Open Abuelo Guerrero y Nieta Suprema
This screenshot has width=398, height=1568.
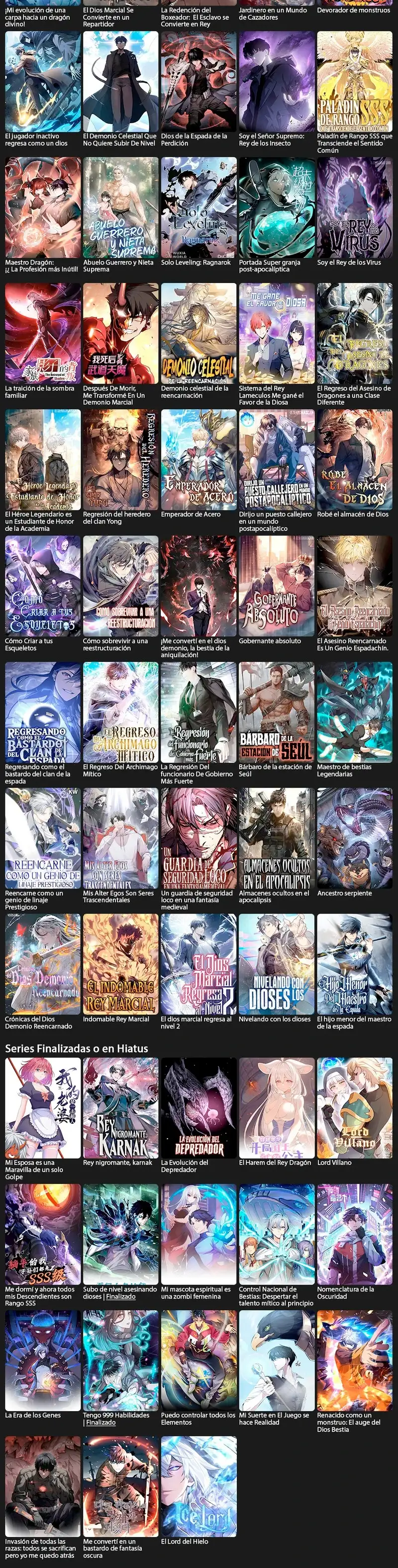pyautogui.click(x=120, y=207)
